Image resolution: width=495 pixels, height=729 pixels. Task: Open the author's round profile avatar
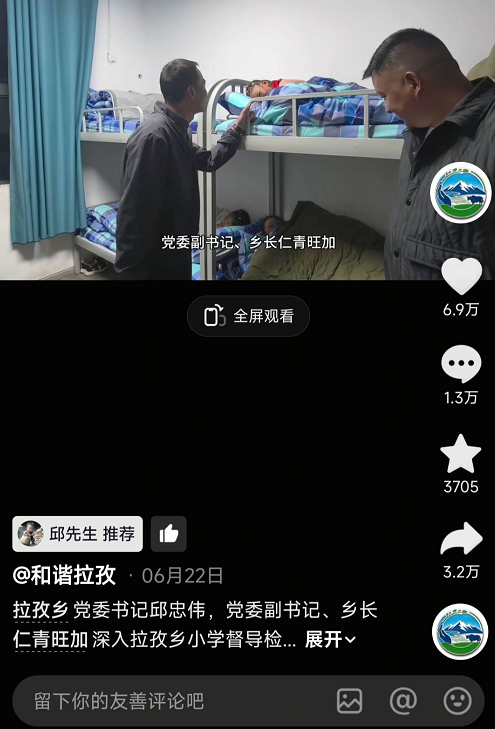461,192
